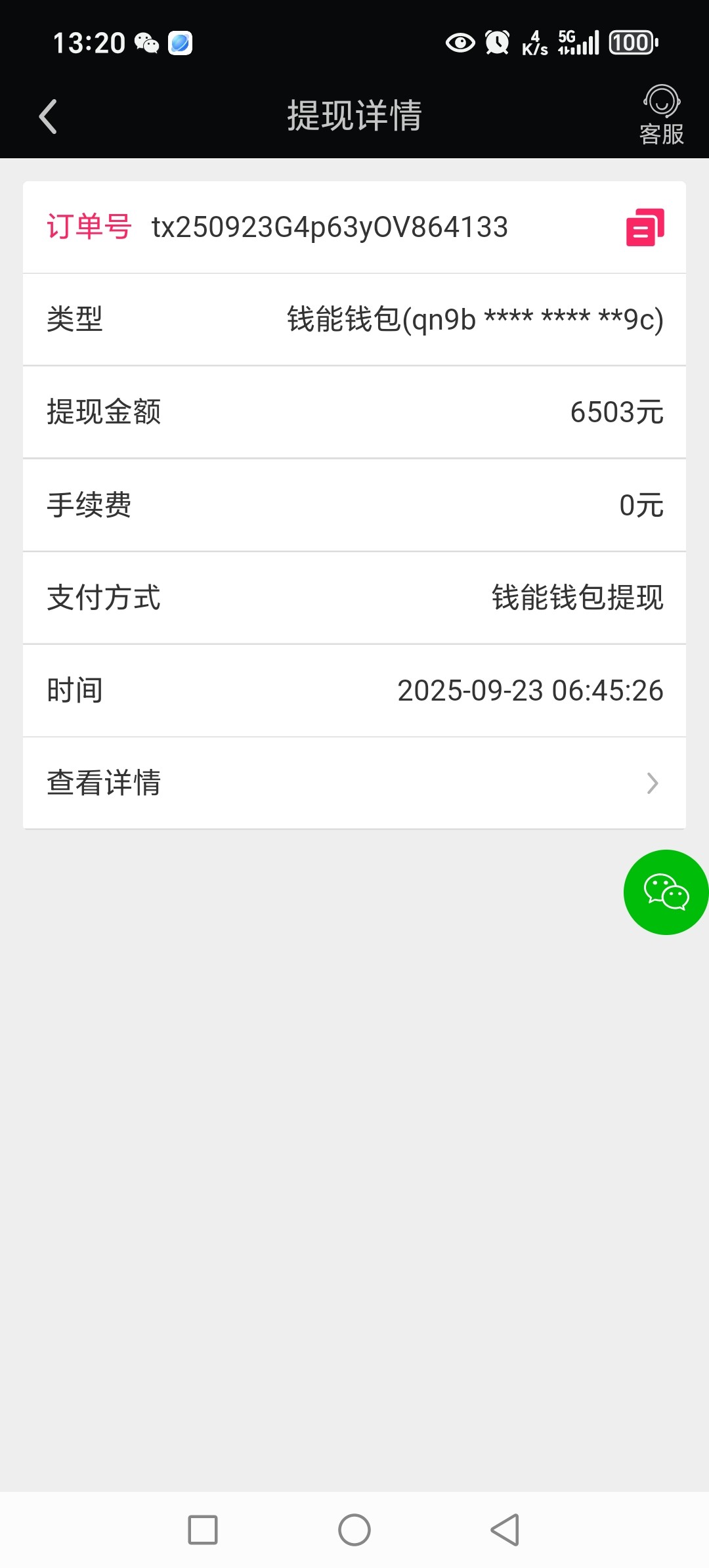Select the withdrawal amount 6503元

coord(617,412)
